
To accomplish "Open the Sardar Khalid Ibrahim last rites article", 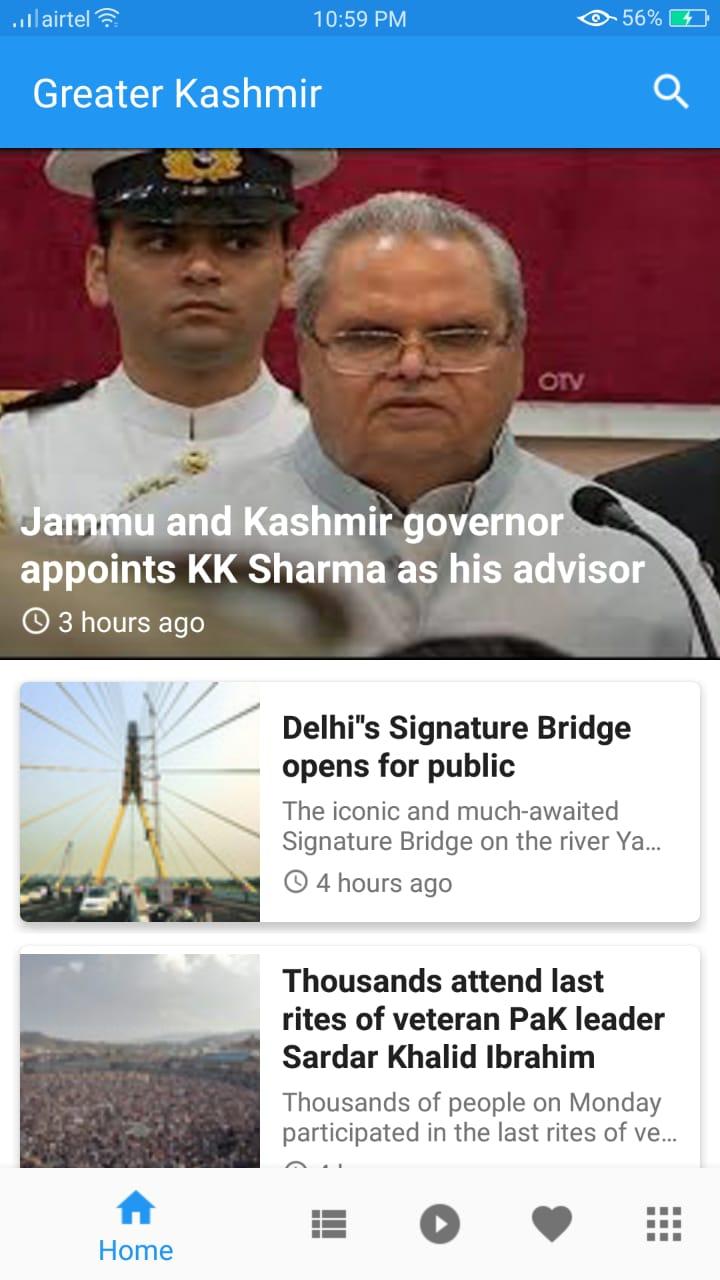I will [x=472, y=1019].
